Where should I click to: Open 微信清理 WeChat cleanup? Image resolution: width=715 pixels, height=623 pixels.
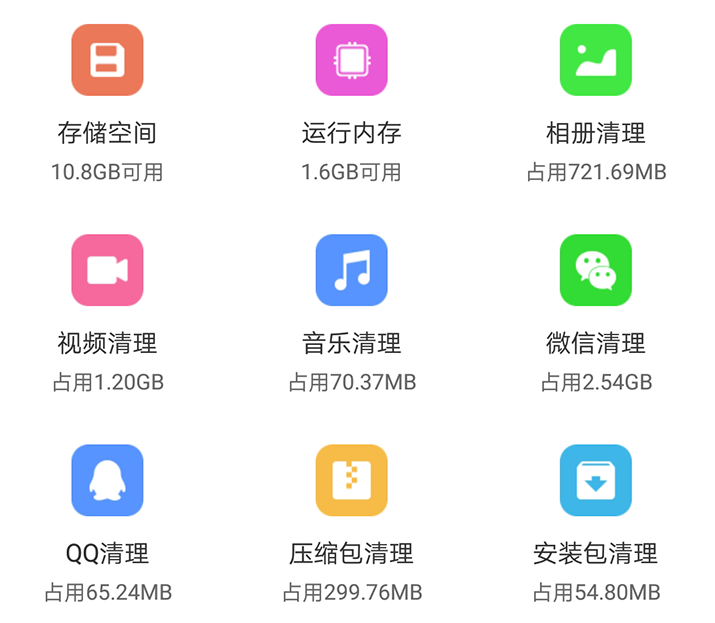(x=595, y=270)
